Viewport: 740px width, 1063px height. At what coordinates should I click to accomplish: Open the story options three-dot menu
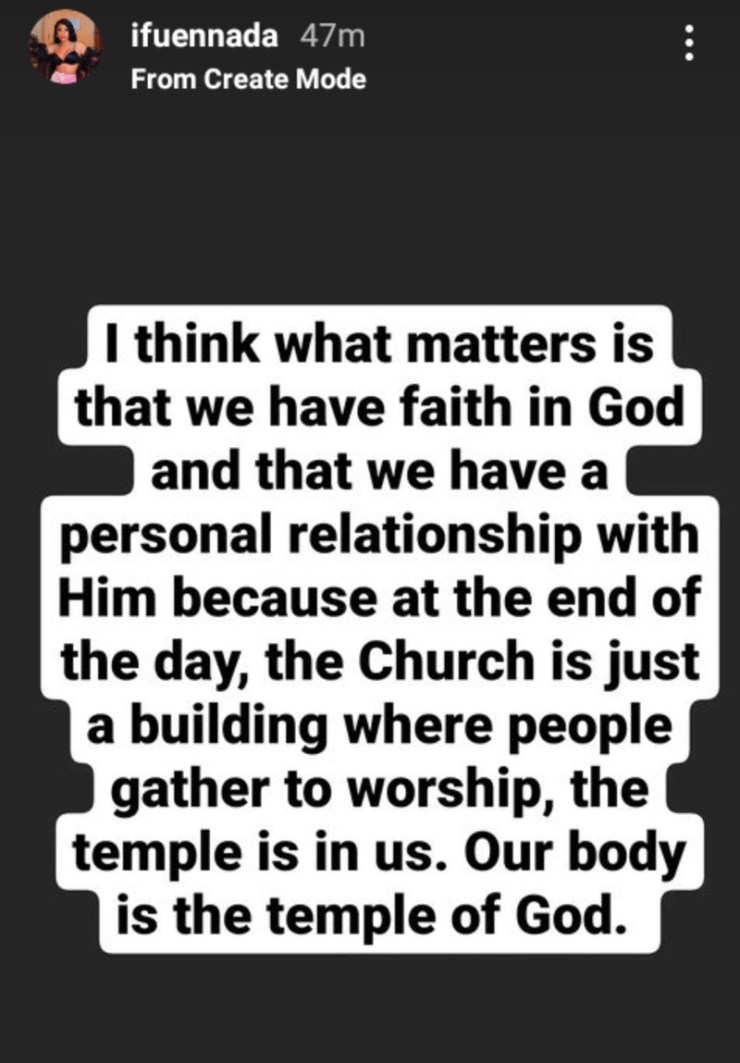[x=688, y=45]
